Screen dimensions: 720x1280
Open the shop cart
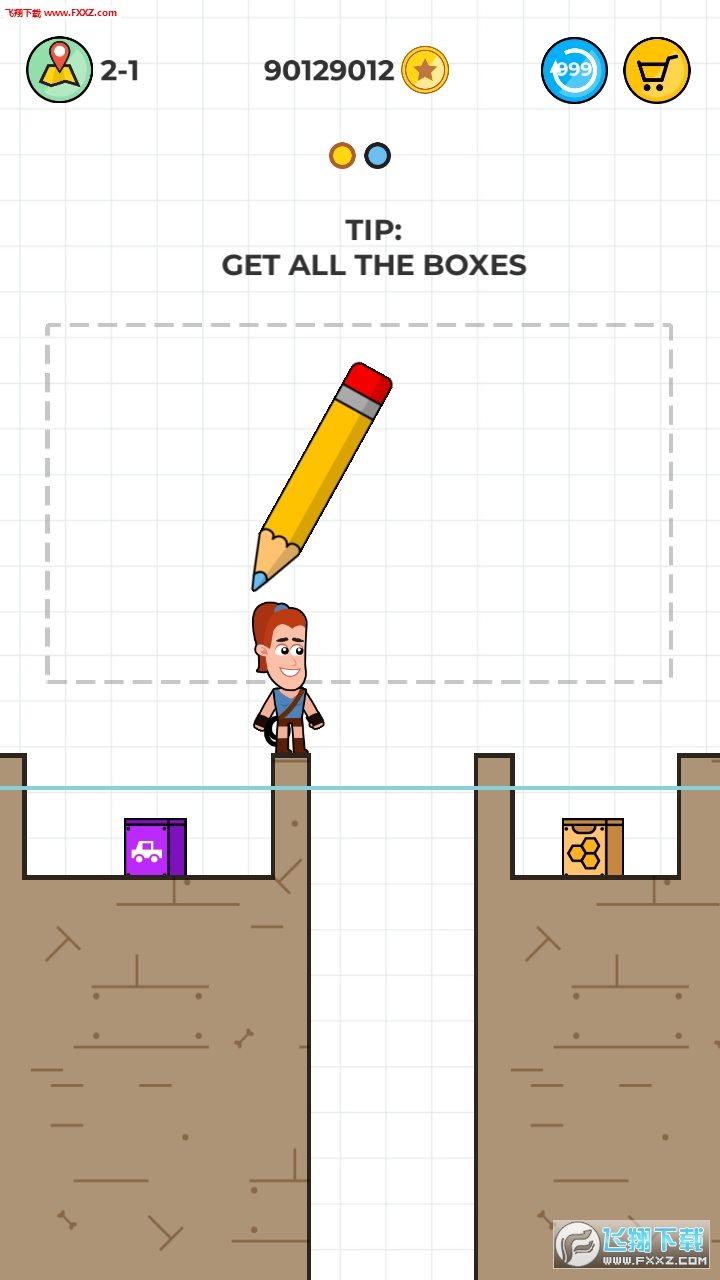pyautogui.click(x=657, y=70)
